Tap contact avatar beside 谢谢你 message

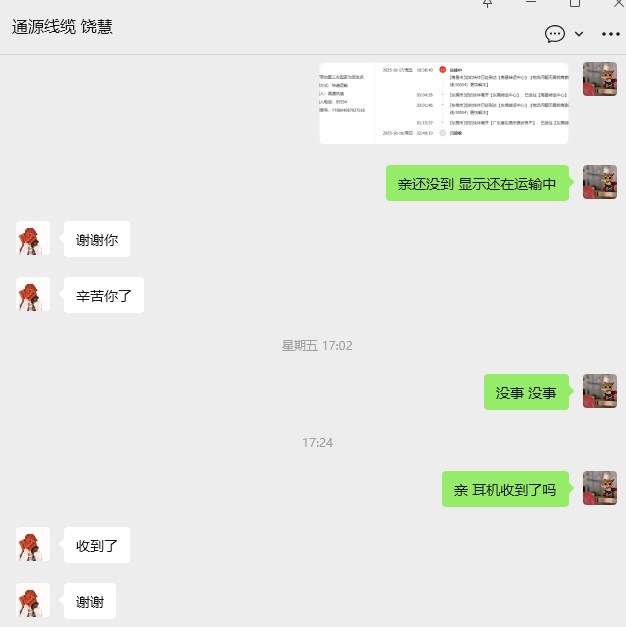pyautogui.click(x=34, y=239)
